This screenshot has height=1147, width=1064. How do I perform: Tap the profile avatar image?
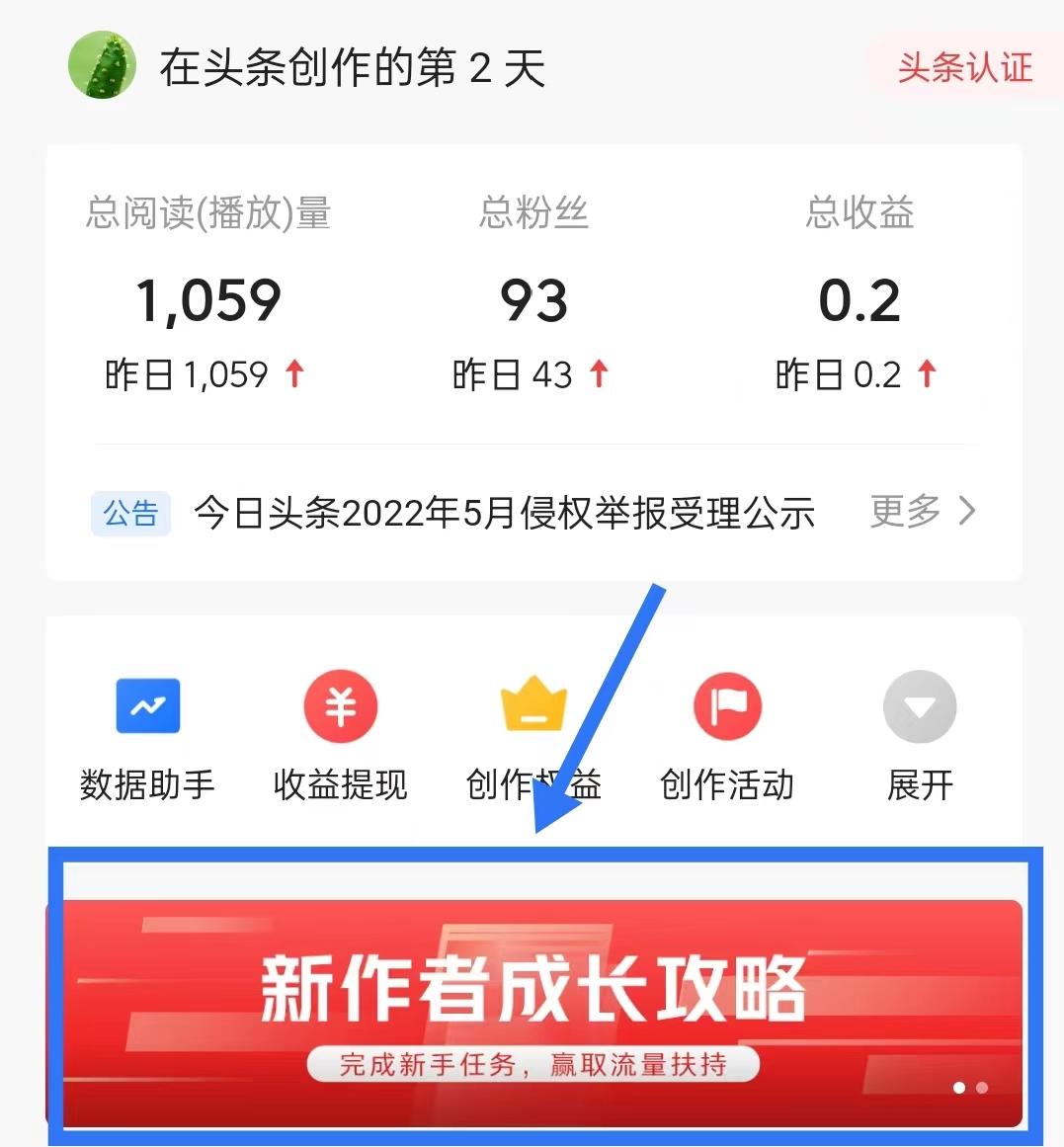click(101, 65)
